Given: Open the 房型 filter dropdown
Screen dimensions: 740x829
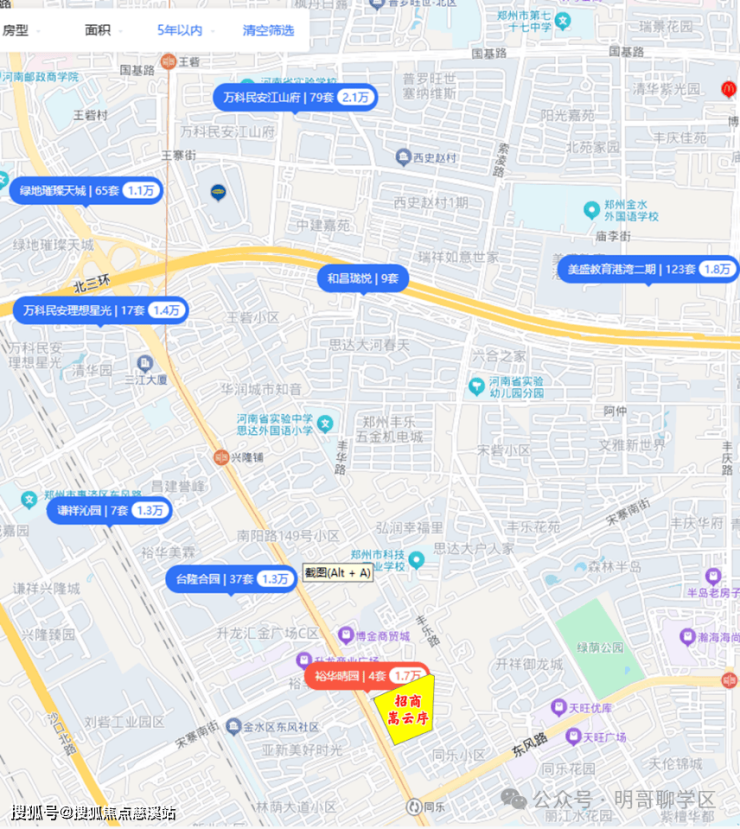Looking at the screenshot, I should point(24,31).
